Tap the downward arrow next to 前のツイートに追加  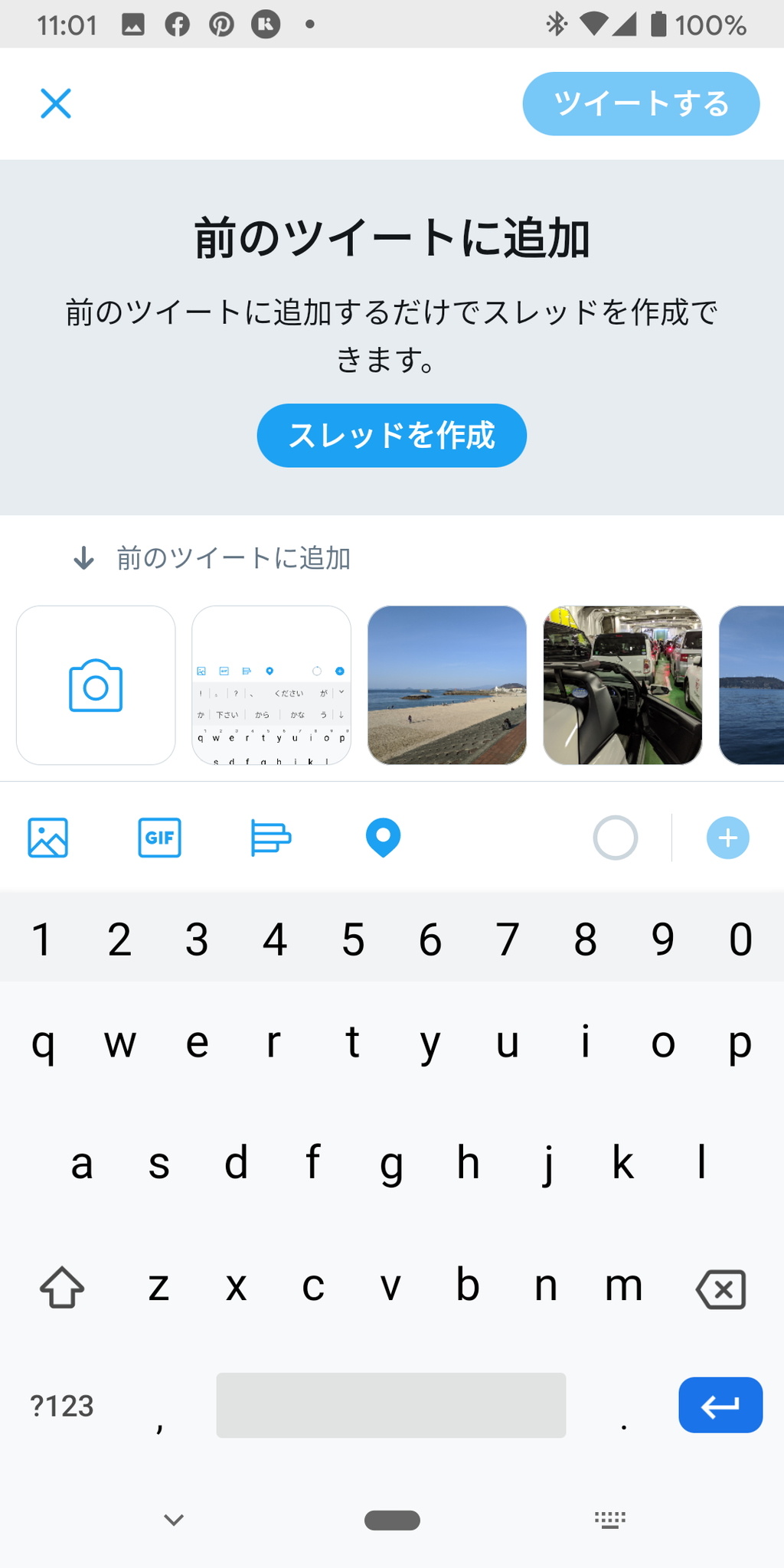click(83, 558)
